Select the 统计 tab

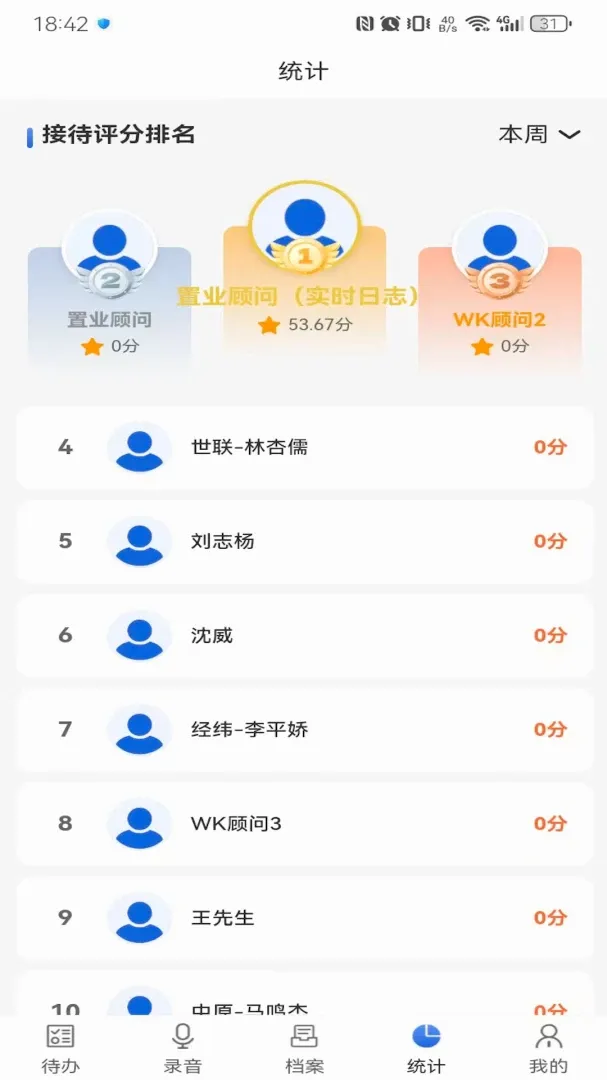pos(426,1049)
